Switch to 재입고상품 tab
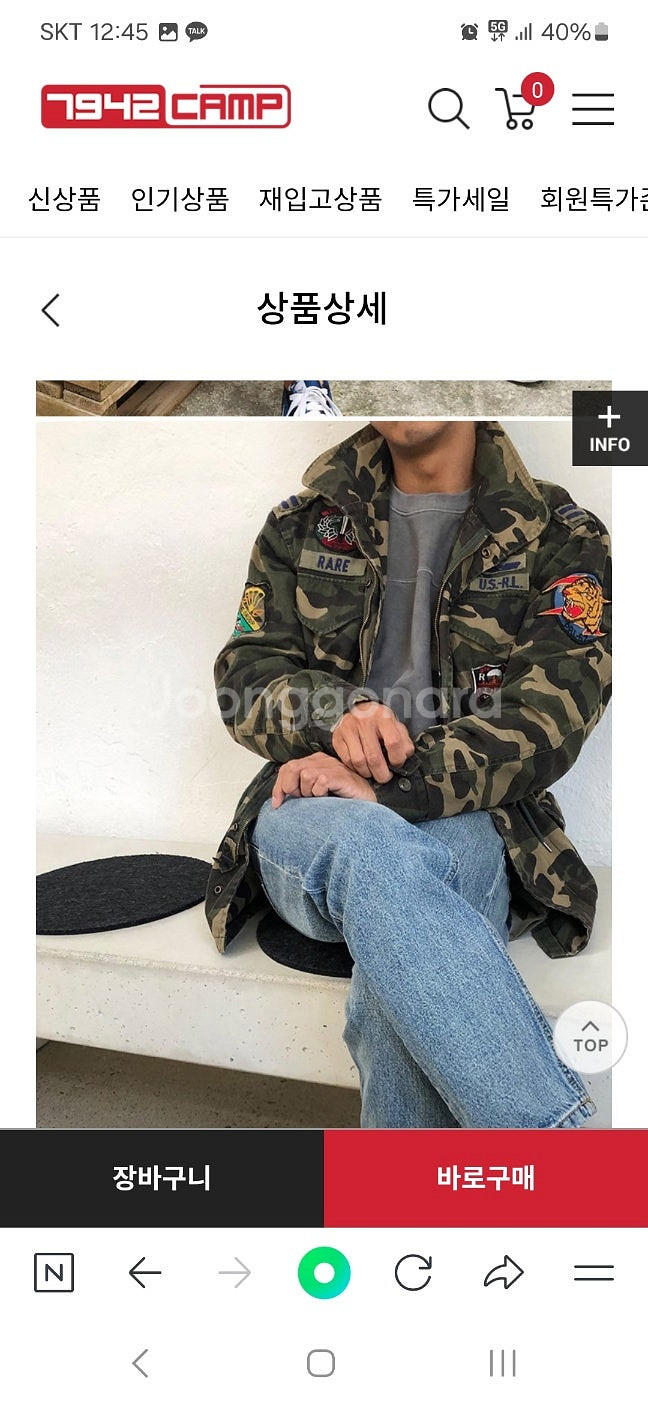The height and width of the screenshot is (1404, 648). click(320, 199)
